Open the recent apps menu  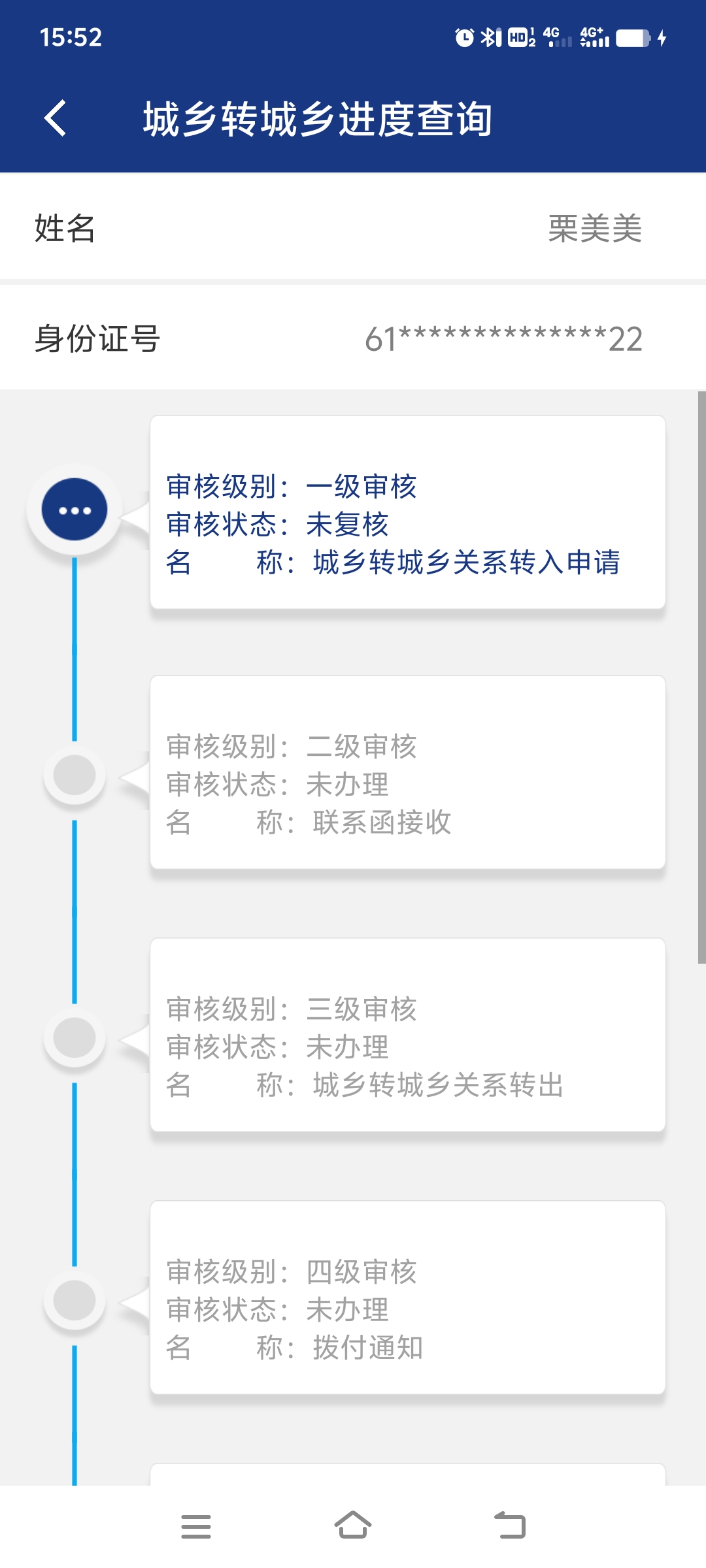coord(196,1526)
